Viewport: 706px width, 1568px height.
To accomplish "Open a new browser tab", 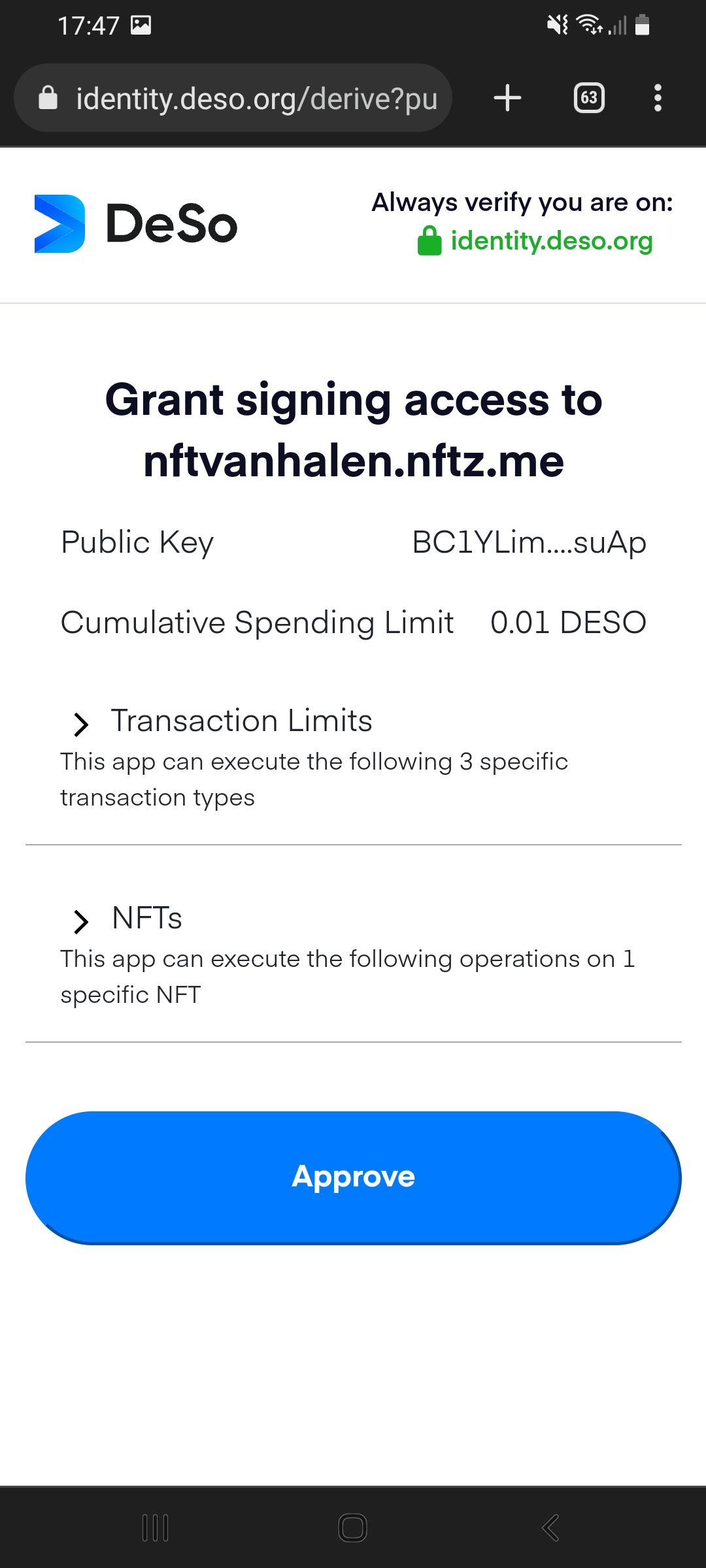I will tap(507, 98).
